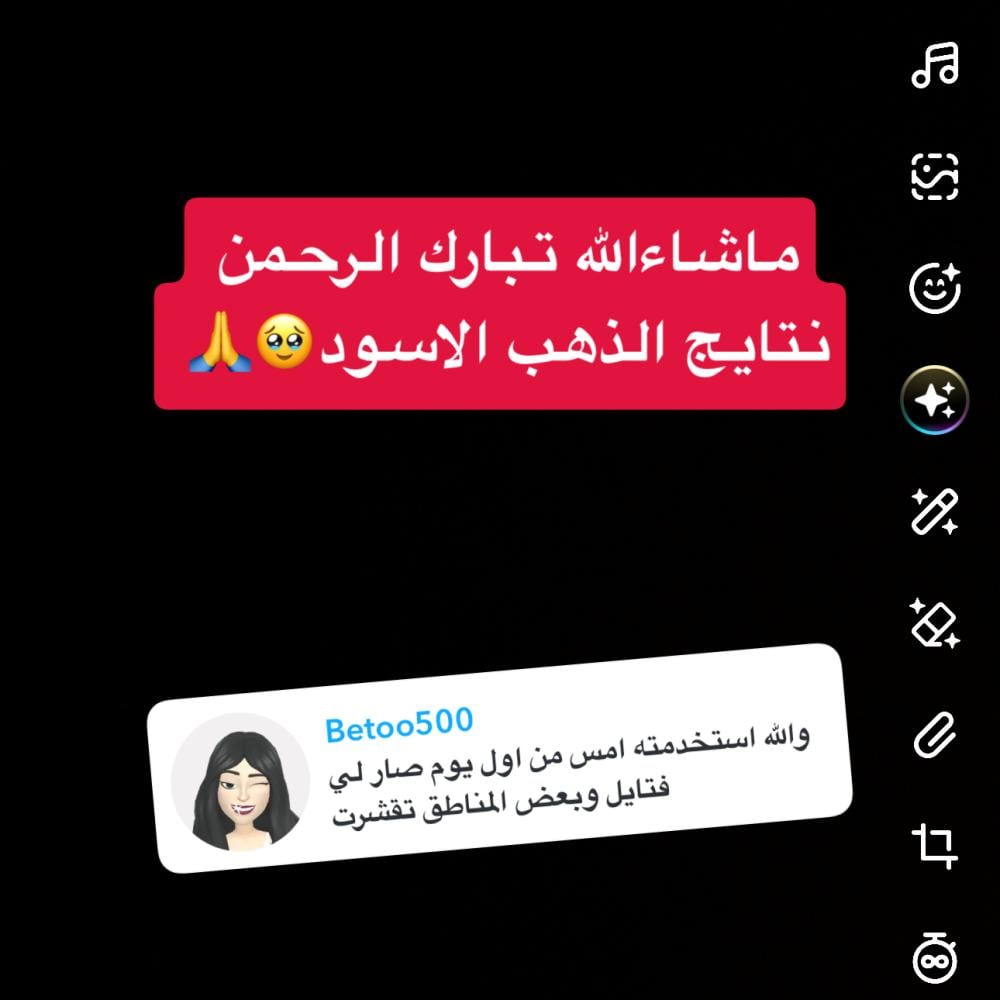The image size is (1000, 1000).
Task: Open the scan lens tool
Action: [x=935, y=177]
